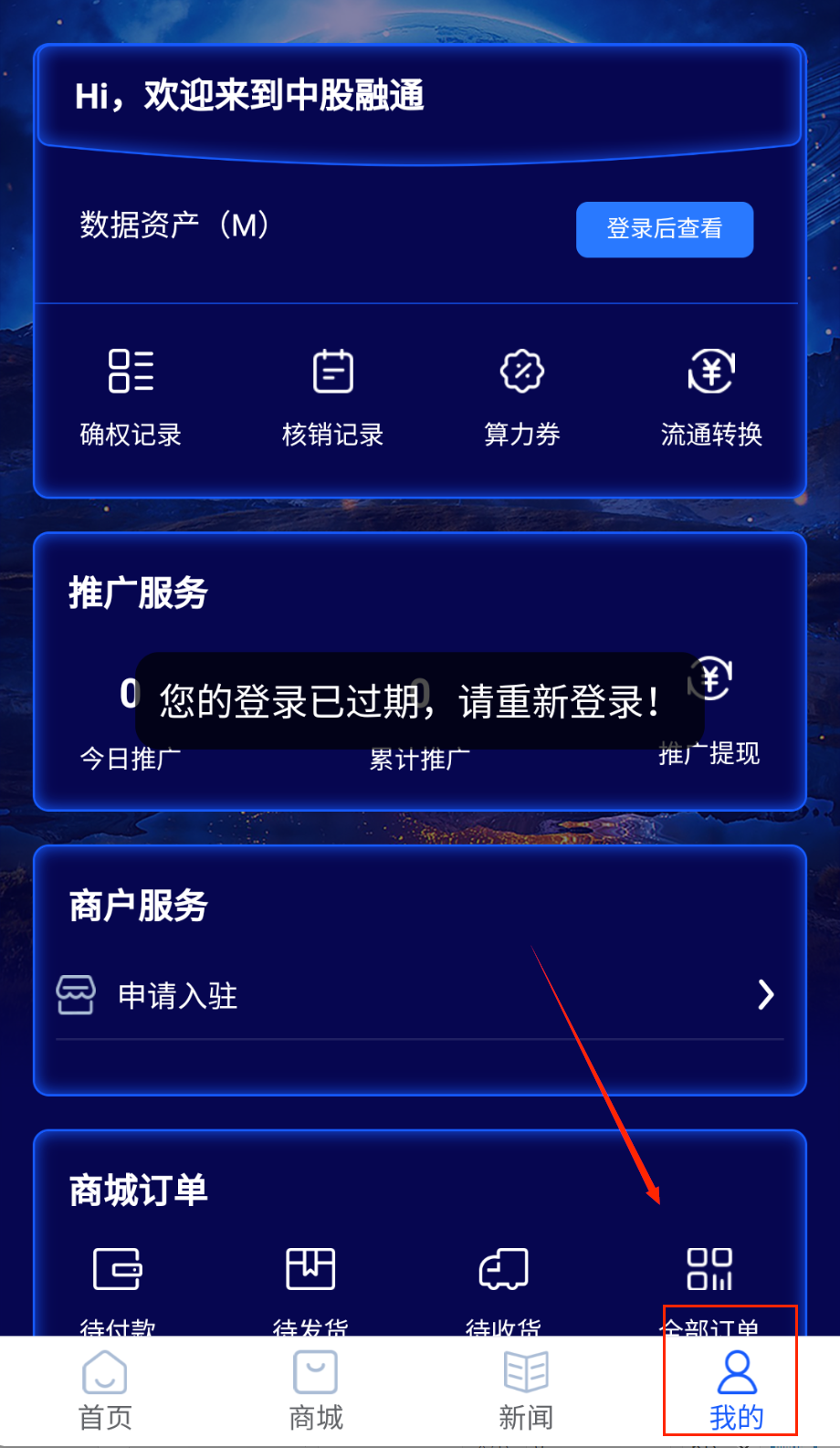Tap the 登录后查看 button
This screenshot has width=840, height=1448.
click(x=664, y=229)
